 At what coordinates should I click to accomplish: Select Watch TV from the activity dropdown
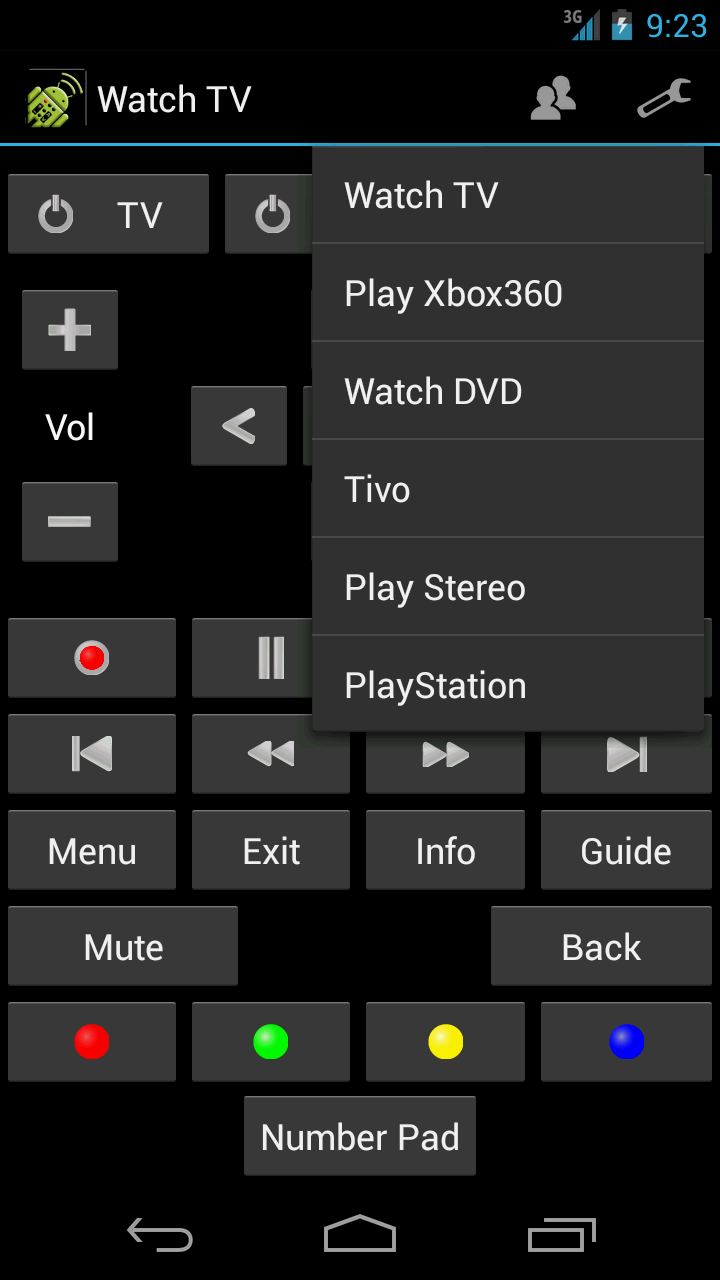click(508, 195)
